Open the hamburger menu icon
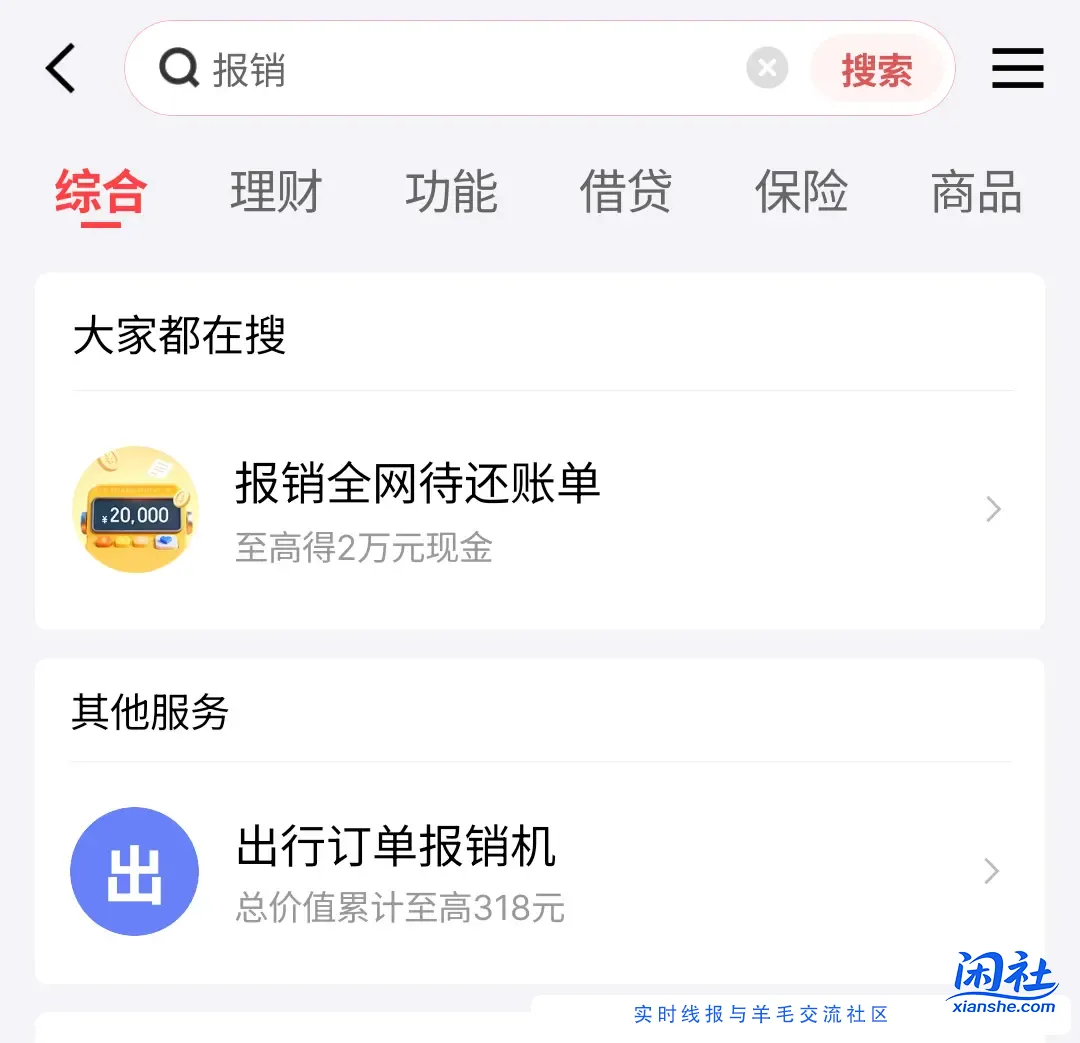 point(1017,70)
